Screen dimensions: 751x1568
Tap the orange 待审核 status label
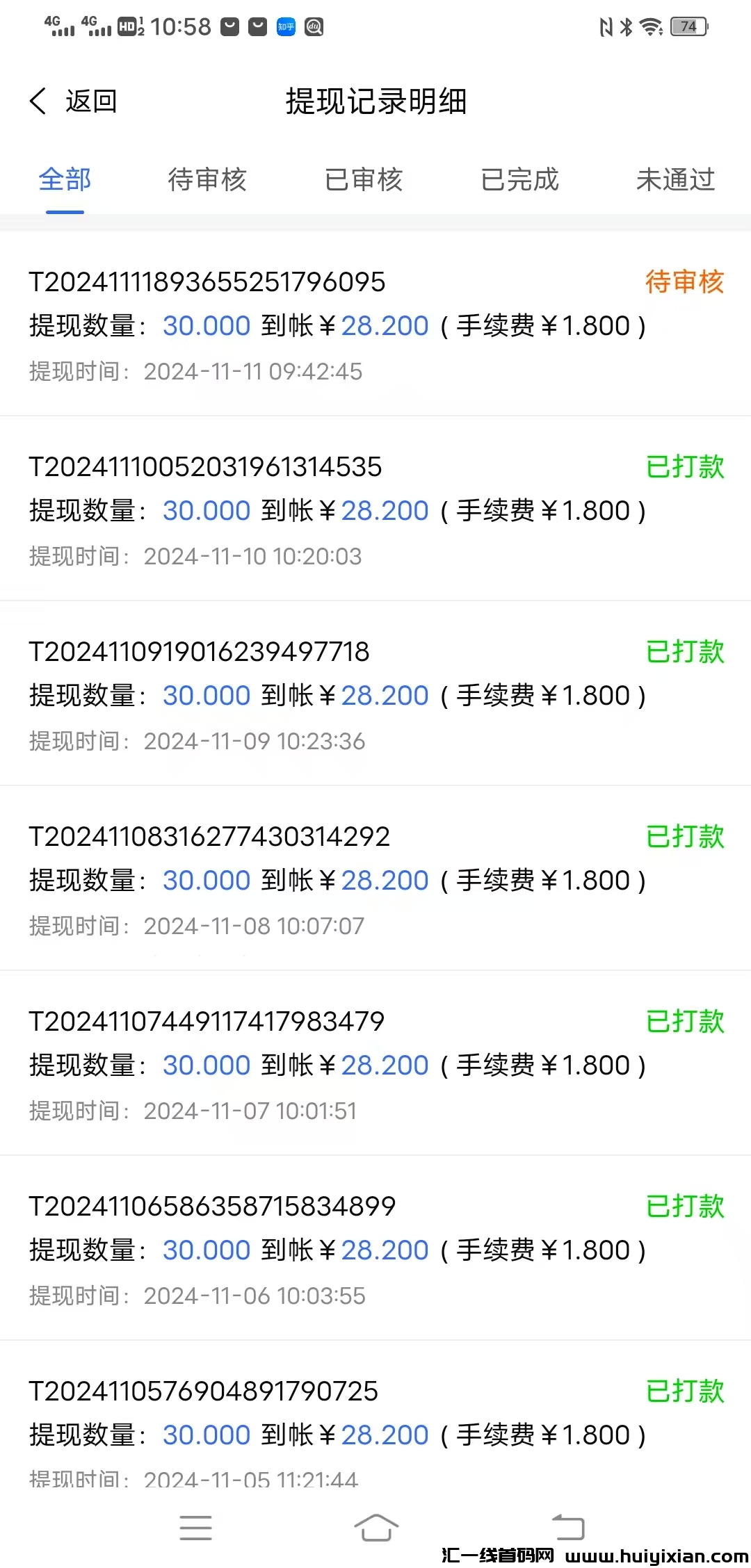coord(684,282)
